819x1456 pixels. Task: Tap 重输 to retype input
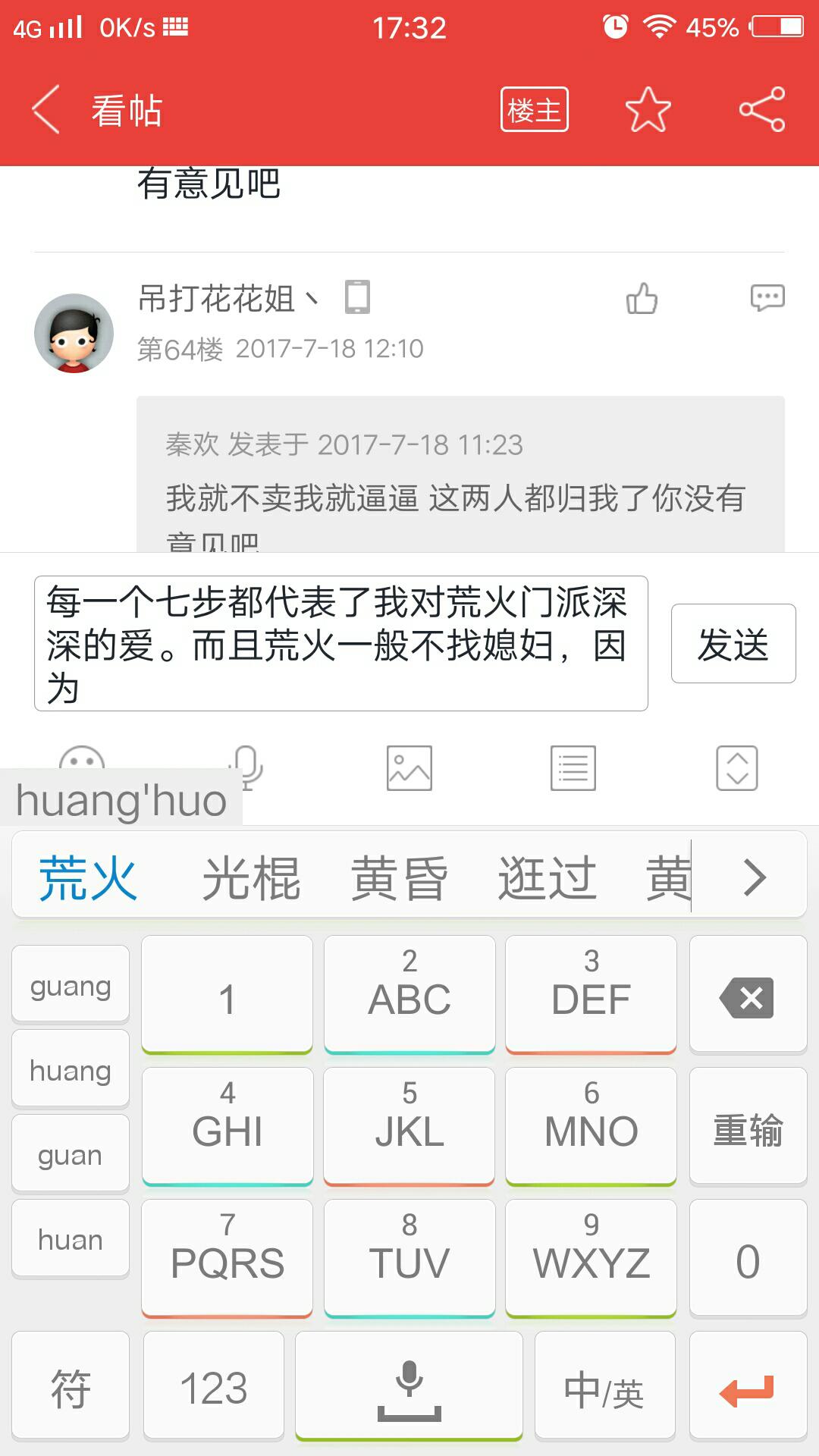(x=748, y=1128)
